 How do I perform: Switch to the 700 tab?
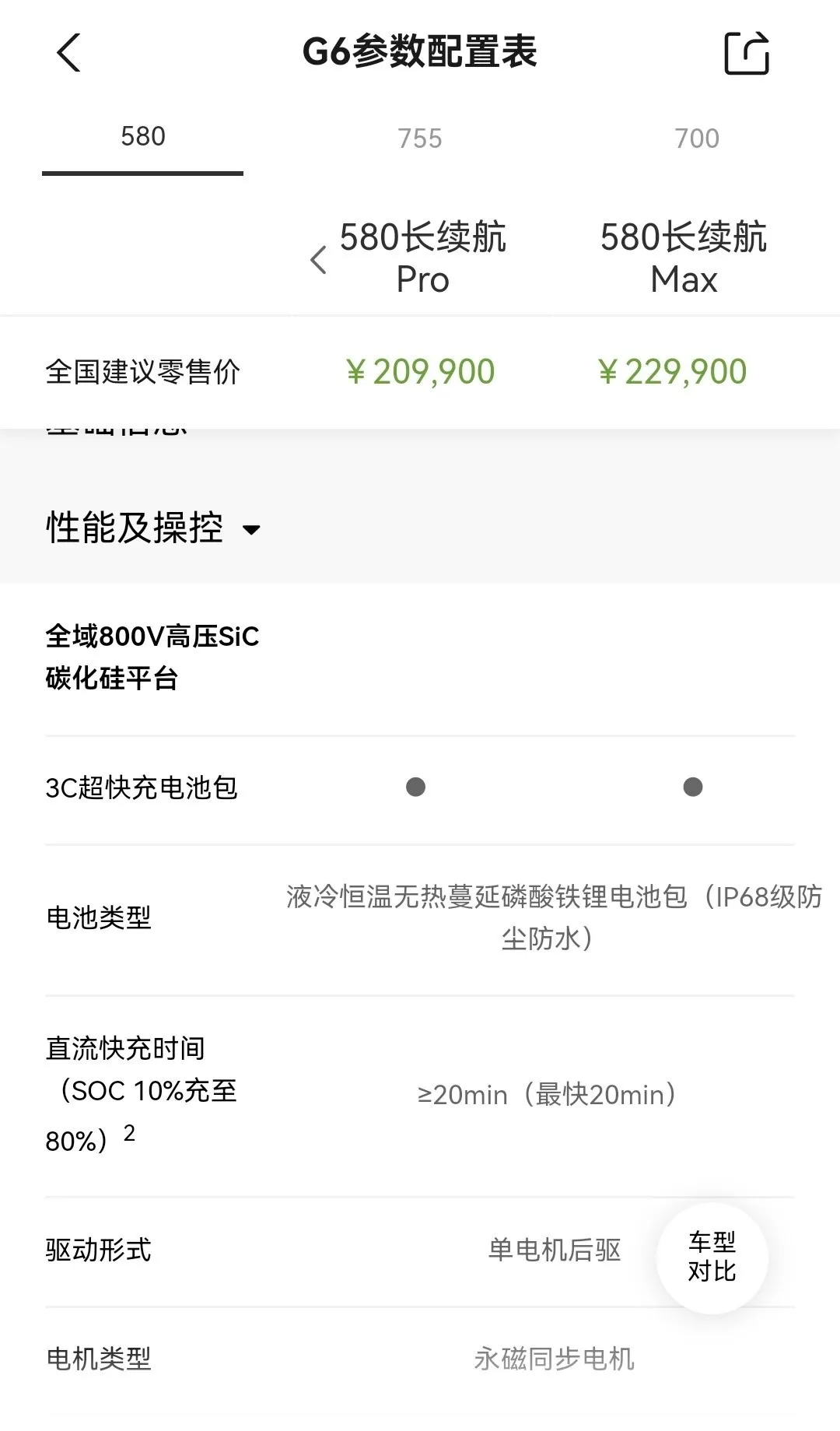tap(696, 138)
